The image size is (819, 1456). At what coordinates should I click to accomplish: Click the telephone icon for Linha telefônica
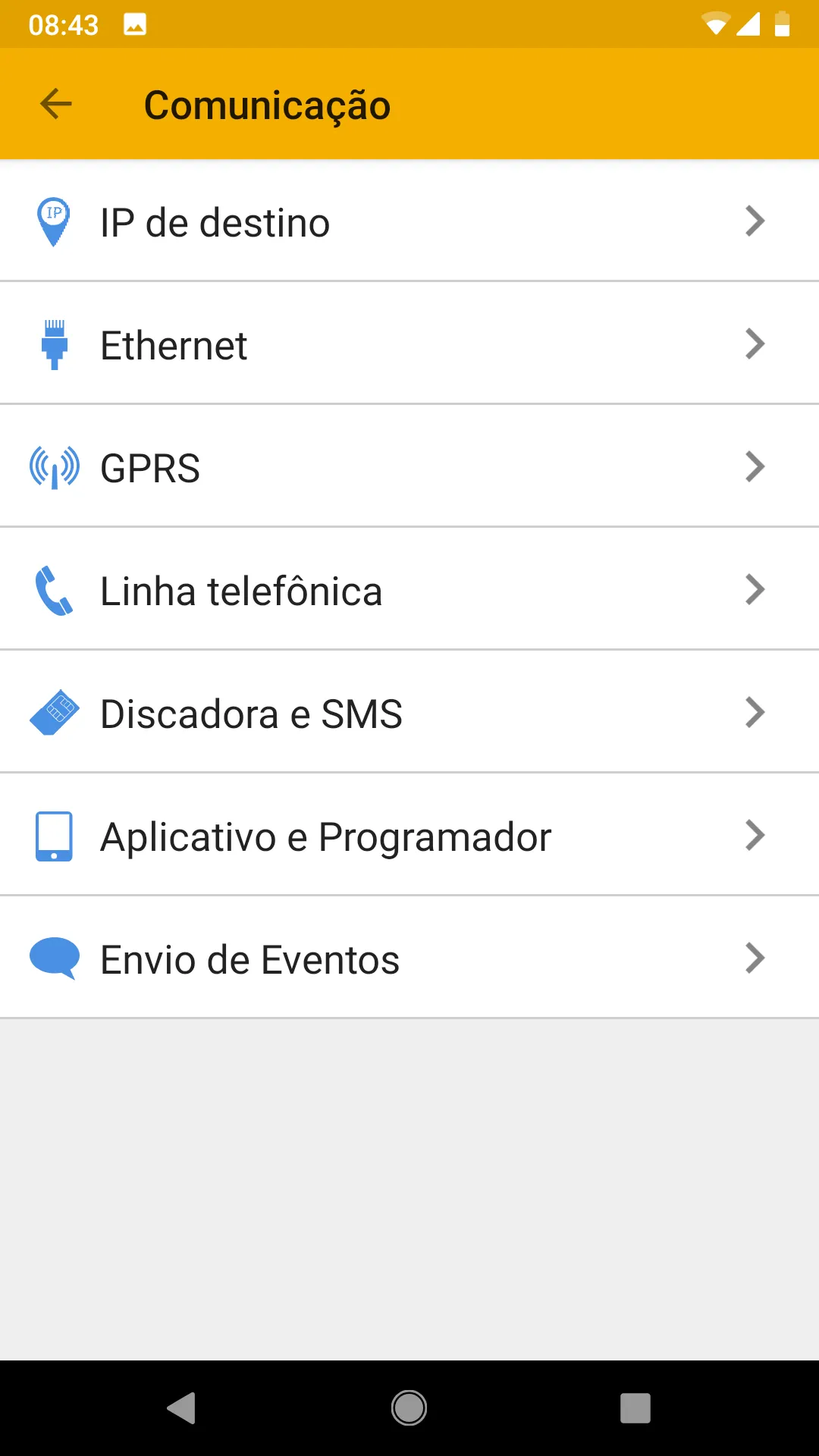click(54, 589)
